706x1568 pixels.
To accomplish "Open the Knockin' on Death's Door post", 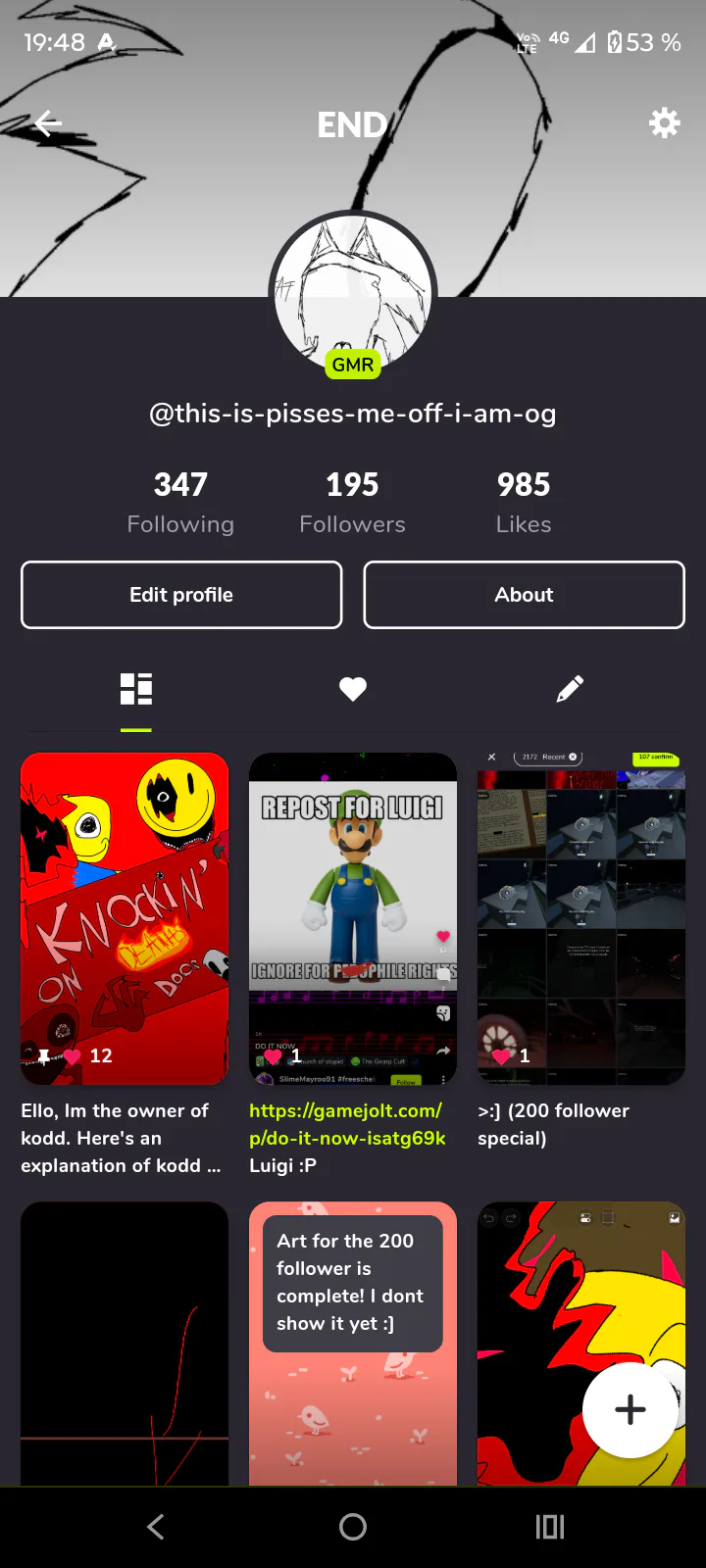I will coord(125,919).
